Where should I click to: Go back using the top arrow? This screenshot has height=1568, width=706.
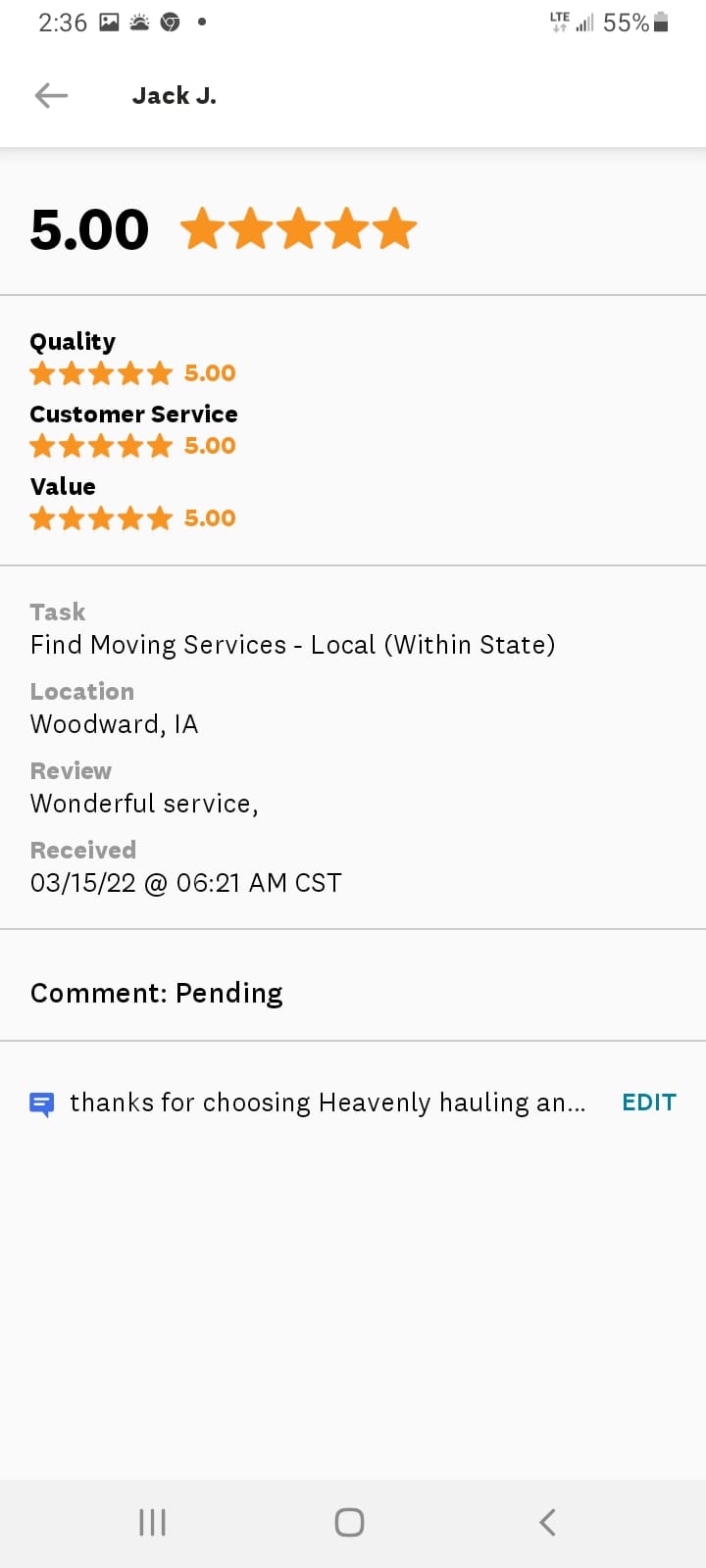(51, 95)
